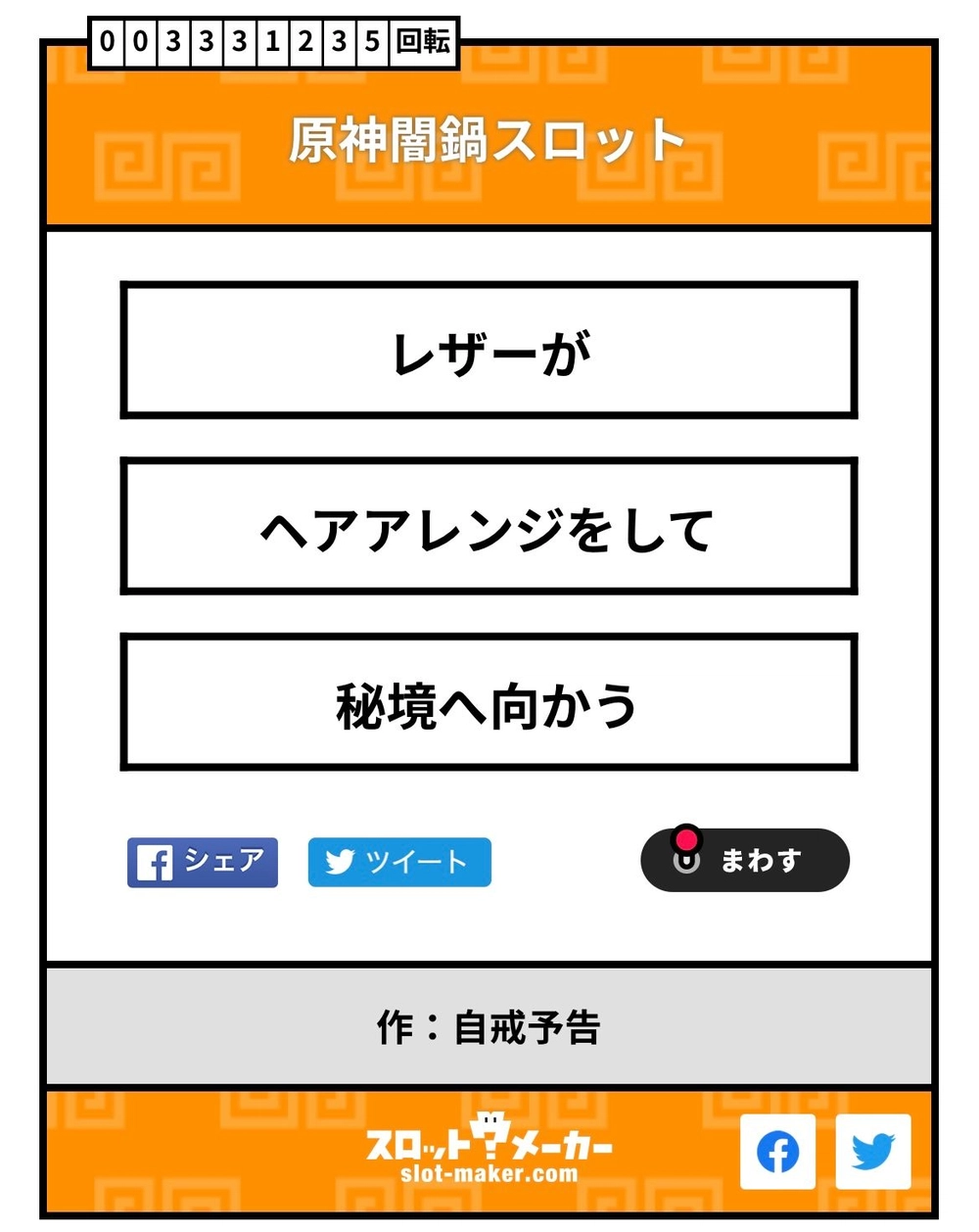Open the footer Facebook icon
The image size is (979, 1232).
(x=777, y=1151)
